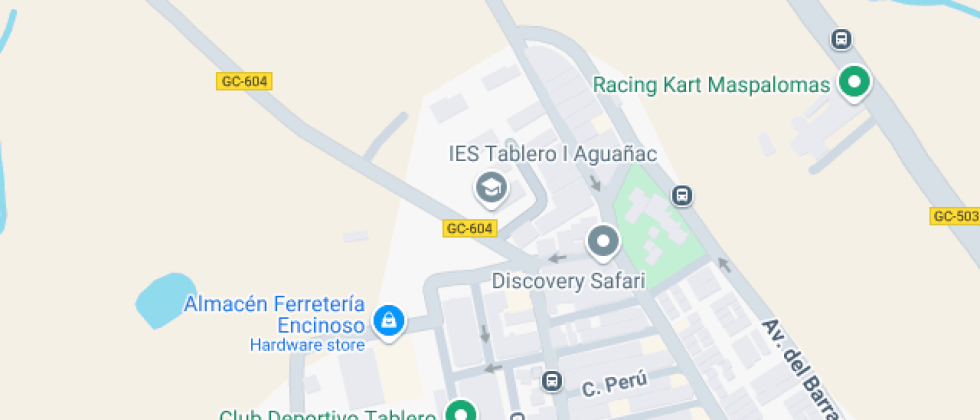The width and height of the screenshot is (980, 420).
Task: Open Almacén Ferretería Encinoso hardware store pin
Action: coord(387,321)
